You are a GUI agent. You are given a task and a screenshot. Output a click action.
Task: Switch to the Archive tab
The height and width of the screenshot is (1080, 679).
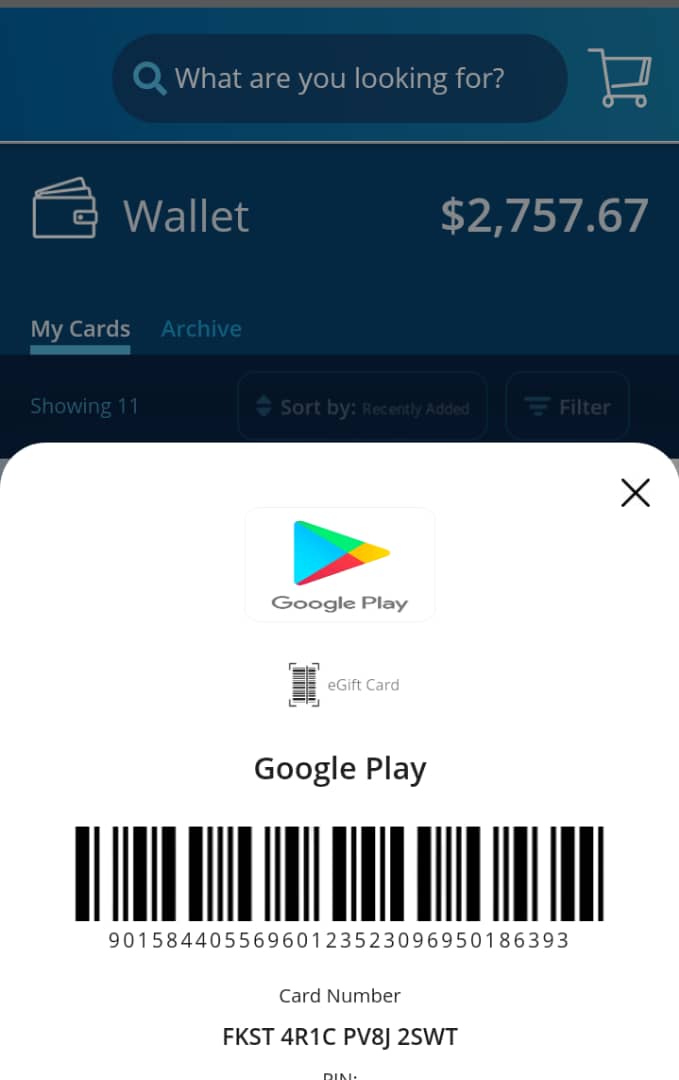point(201,329)
